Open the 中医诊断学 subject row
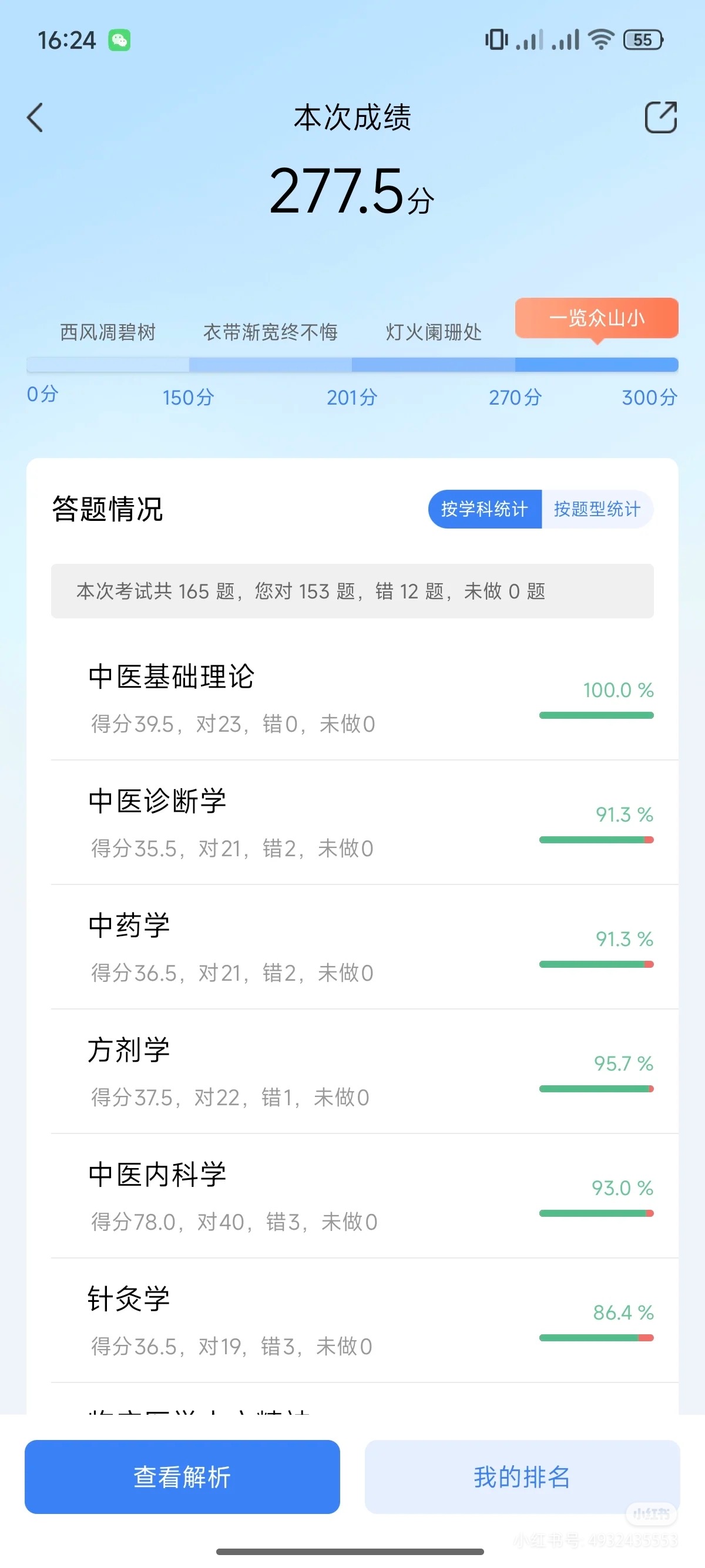Screen dimensions: 705x1568 tap(364, 822)
